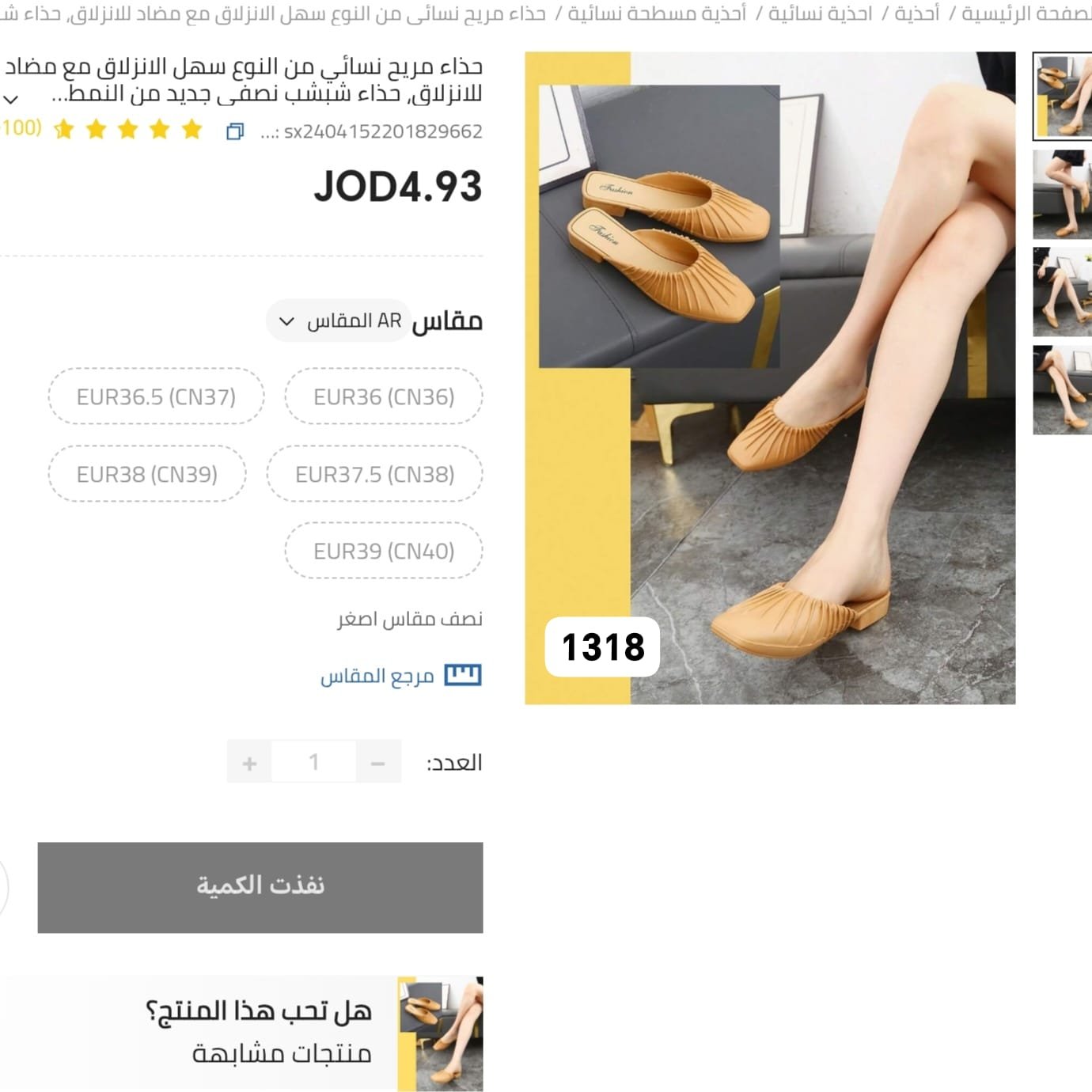Open the احذية نسائية breadcrumb category
This screenshot has height=1092, width=1092.
click(x=820, y=13)
